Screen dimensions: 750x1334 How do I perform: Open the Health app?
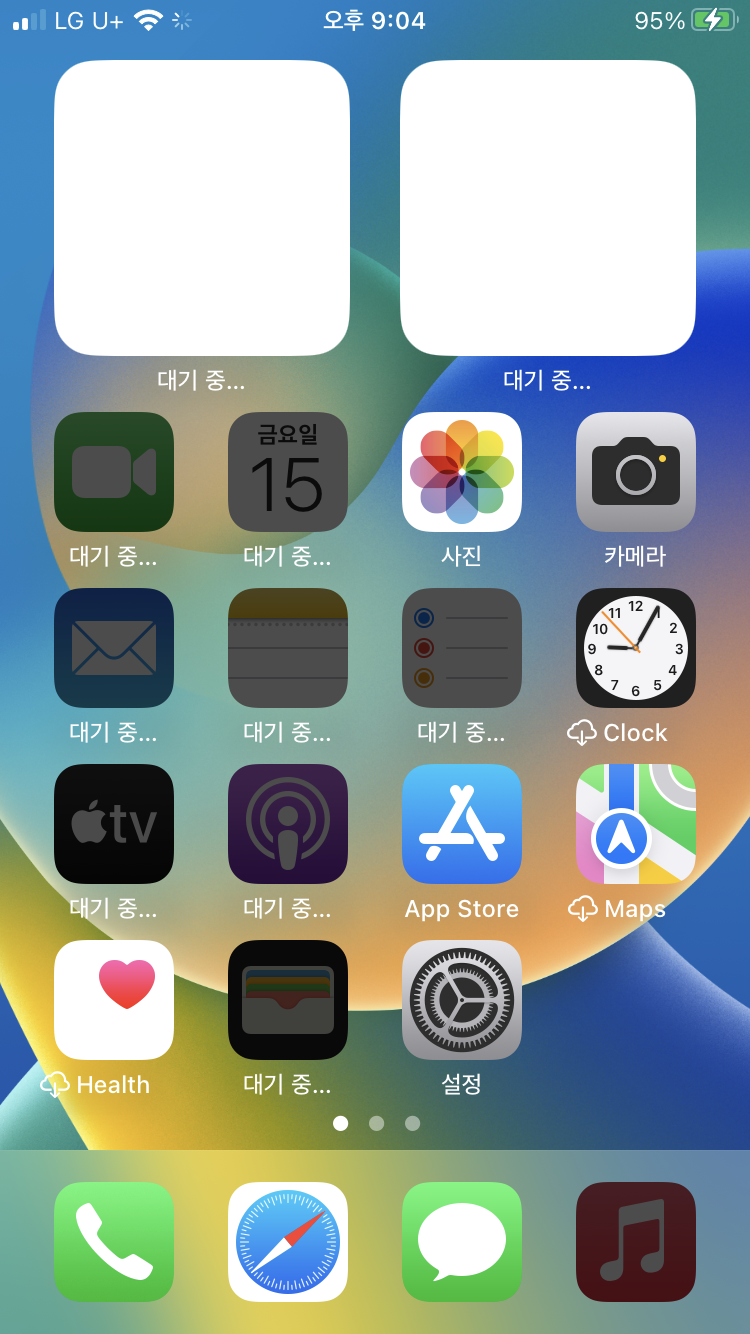click(114, 1000)
